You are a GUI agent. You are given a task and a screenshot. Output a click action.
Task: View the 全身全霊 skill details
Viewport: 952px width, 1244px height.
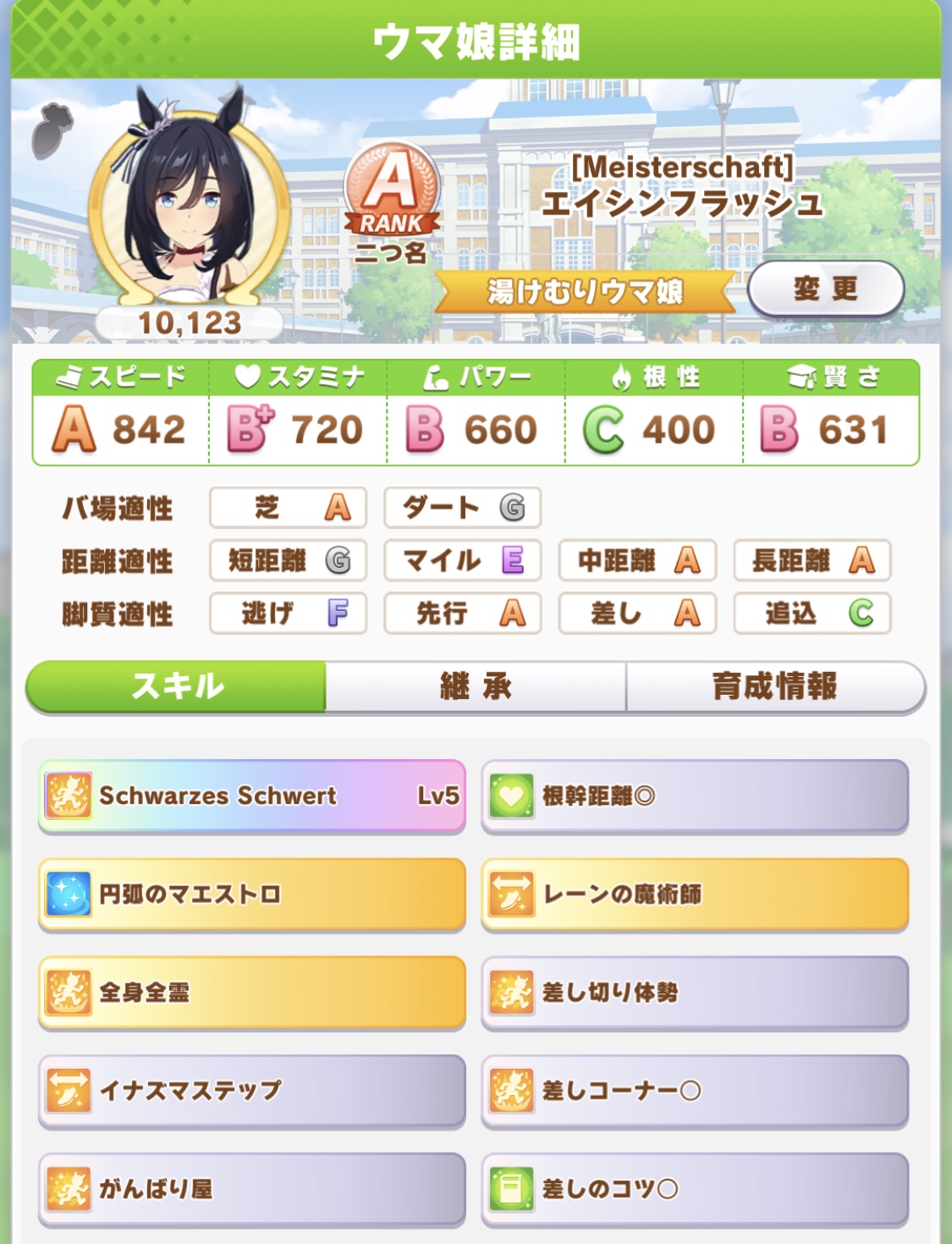(x=252, y=992)
